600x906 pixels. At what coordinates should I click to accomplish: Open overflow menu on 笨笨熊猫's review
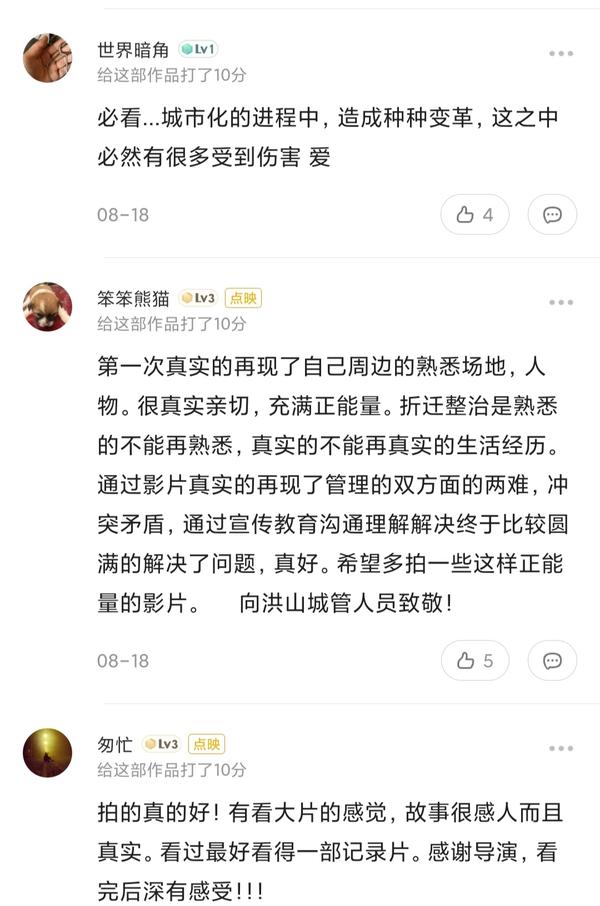point(561,302)
